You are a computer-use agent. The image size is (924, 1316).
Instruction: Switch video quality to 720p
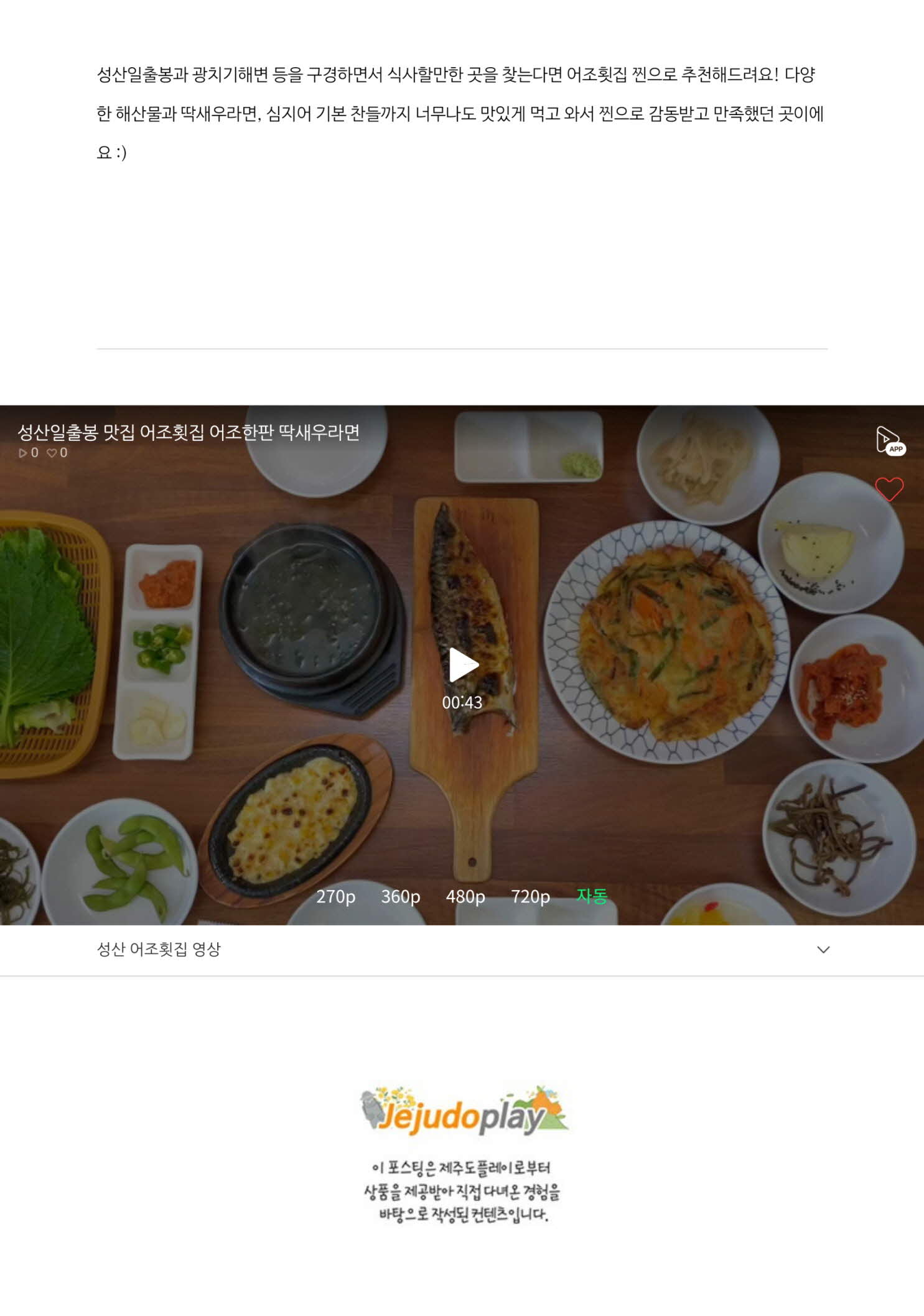[x=530, y=896]
